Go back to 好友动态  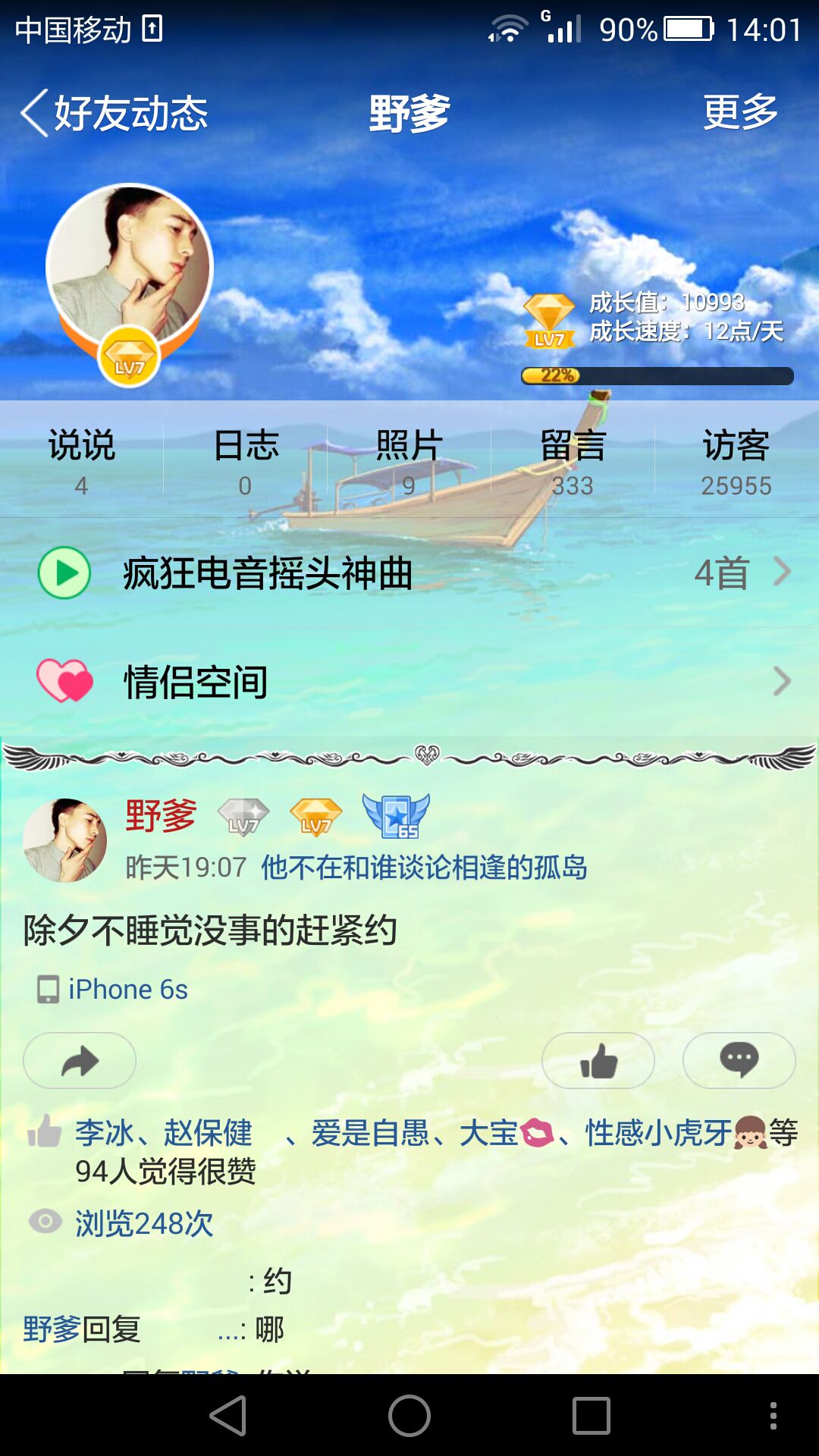click(114, 114)
